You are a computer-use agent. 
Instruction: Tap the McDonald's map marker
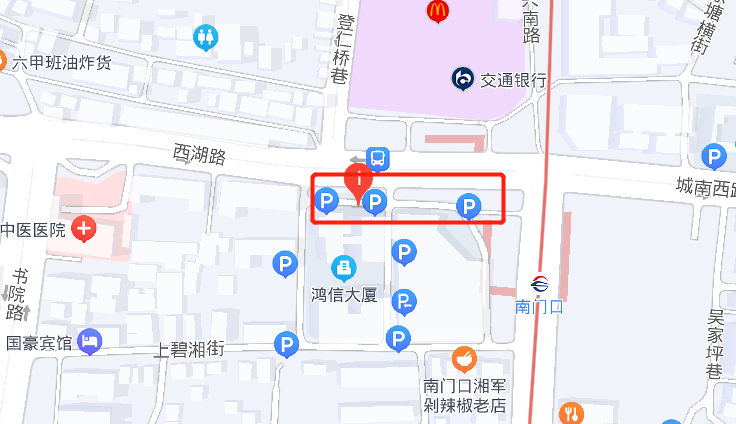coord(437,11)
